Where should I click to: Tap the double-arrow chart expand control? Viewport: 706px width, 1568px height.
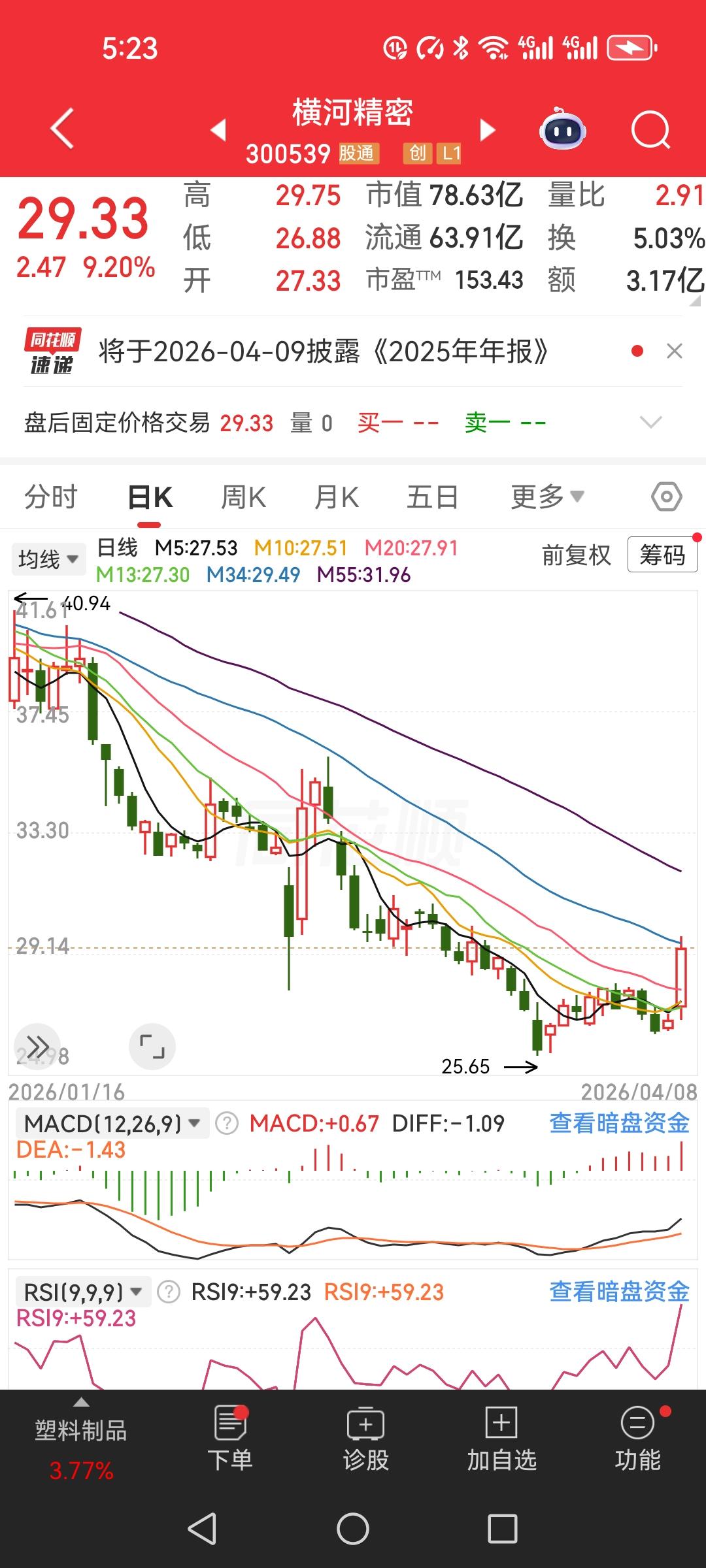tap(37, 1046)
